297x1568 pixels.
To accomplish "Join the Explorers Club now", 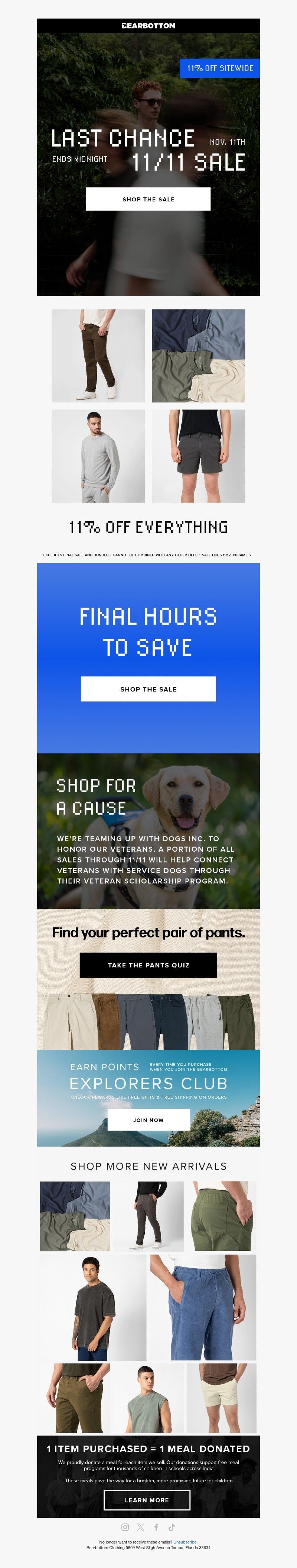I will pos(148,1120).
